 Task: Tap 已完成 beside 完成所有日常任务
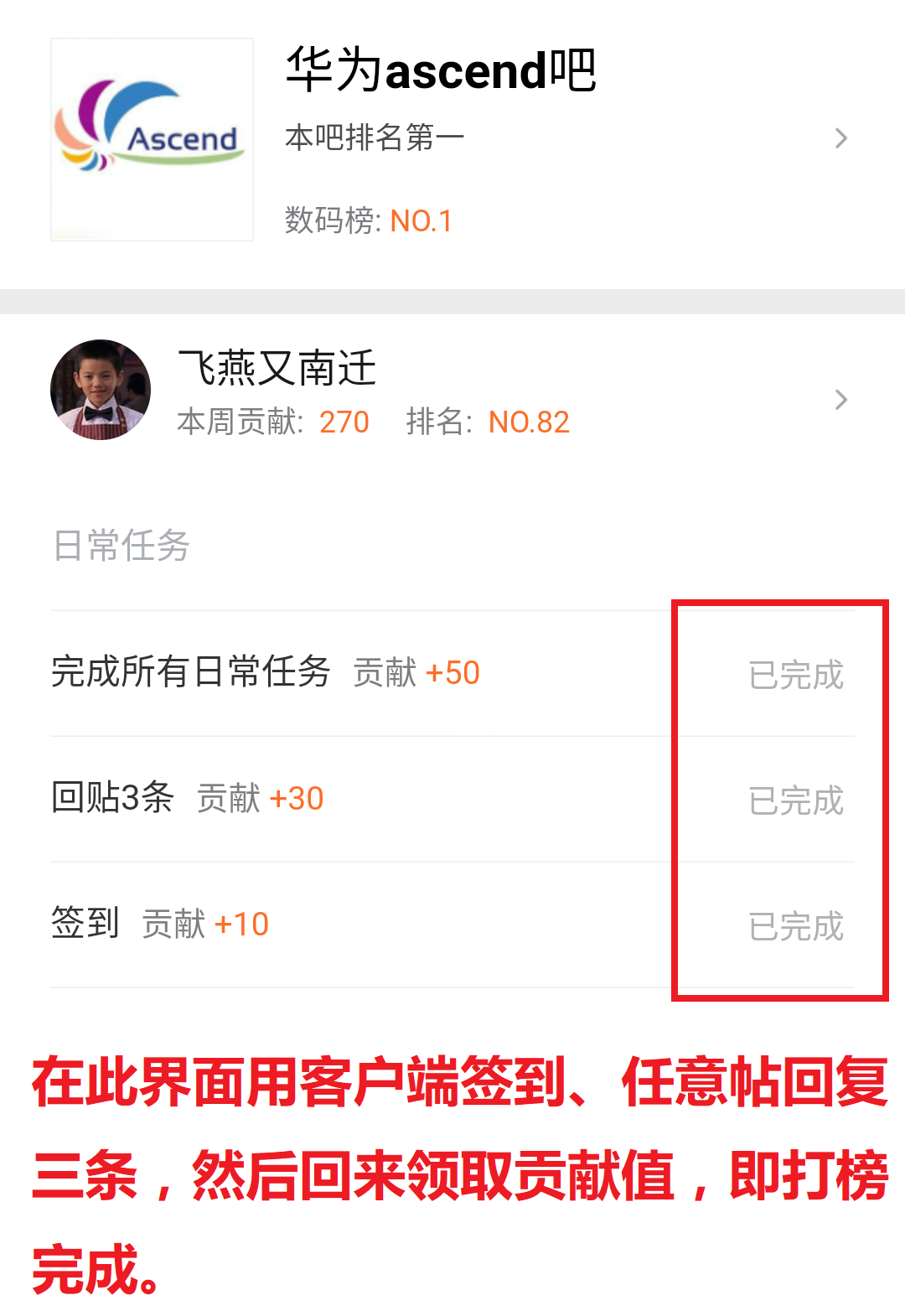(795, 675)
